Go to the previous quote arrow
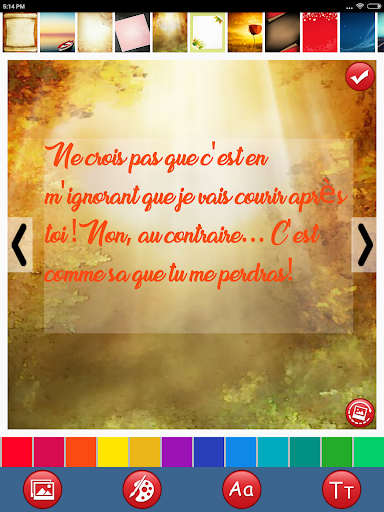The width and height of the screenshot is (384, 512). click(20, 245)
